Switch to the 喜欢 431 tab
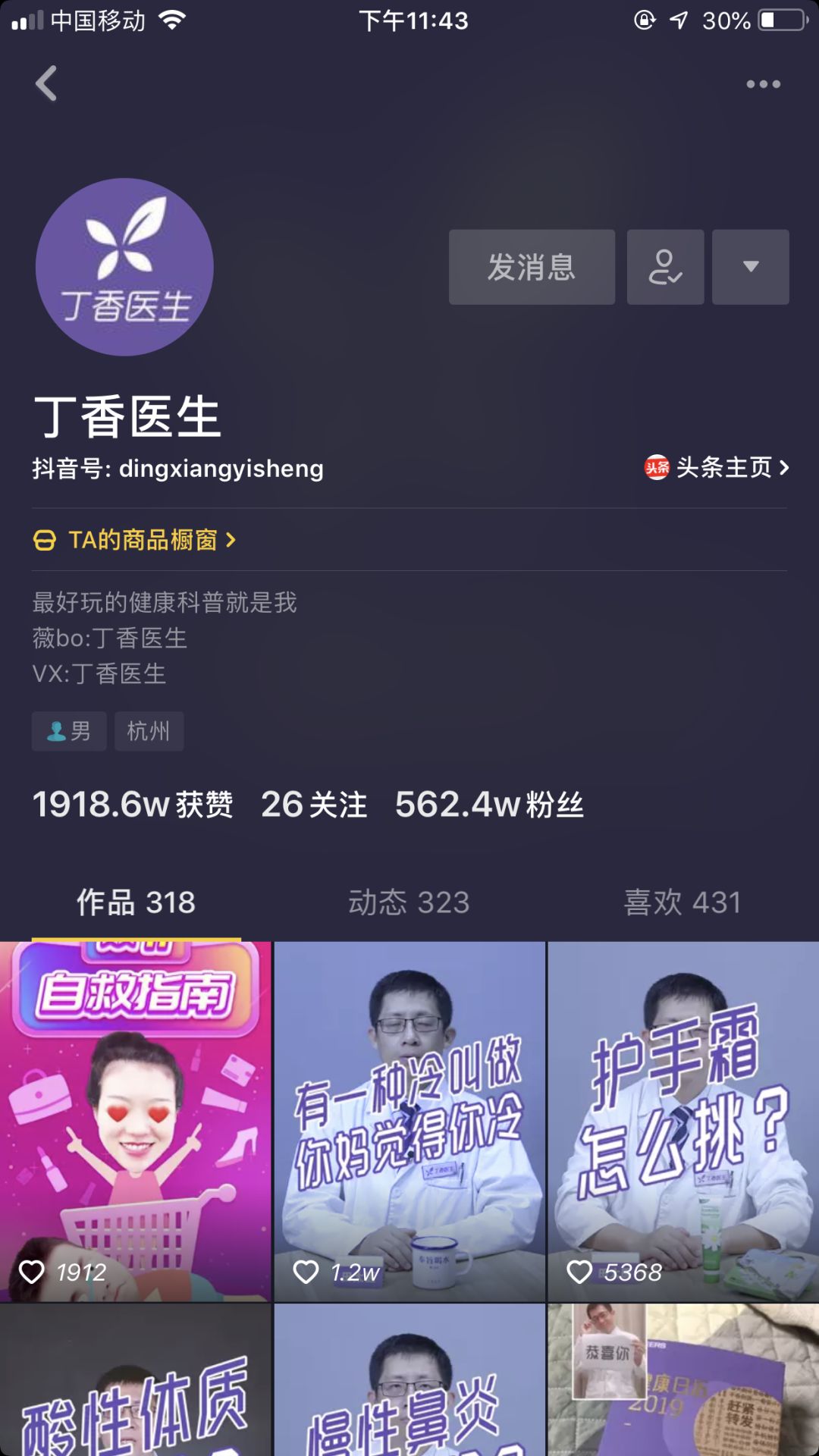The width and height of the screenshot is (819, 1456). coord(682,902)
